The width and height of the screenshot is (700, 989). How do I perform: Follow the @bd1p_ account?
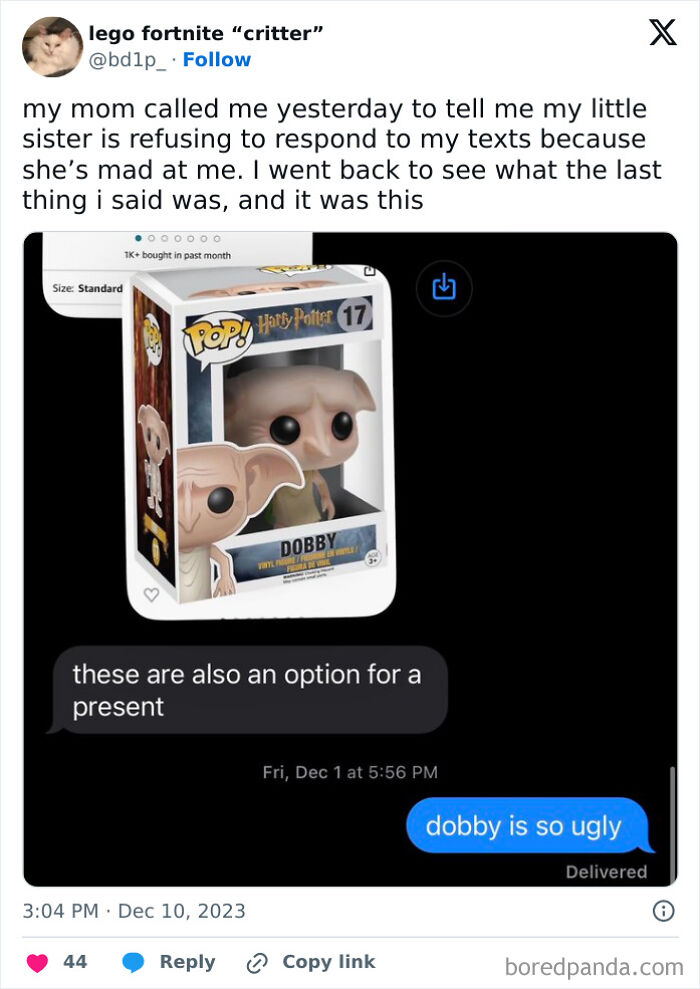pos(217,60)
